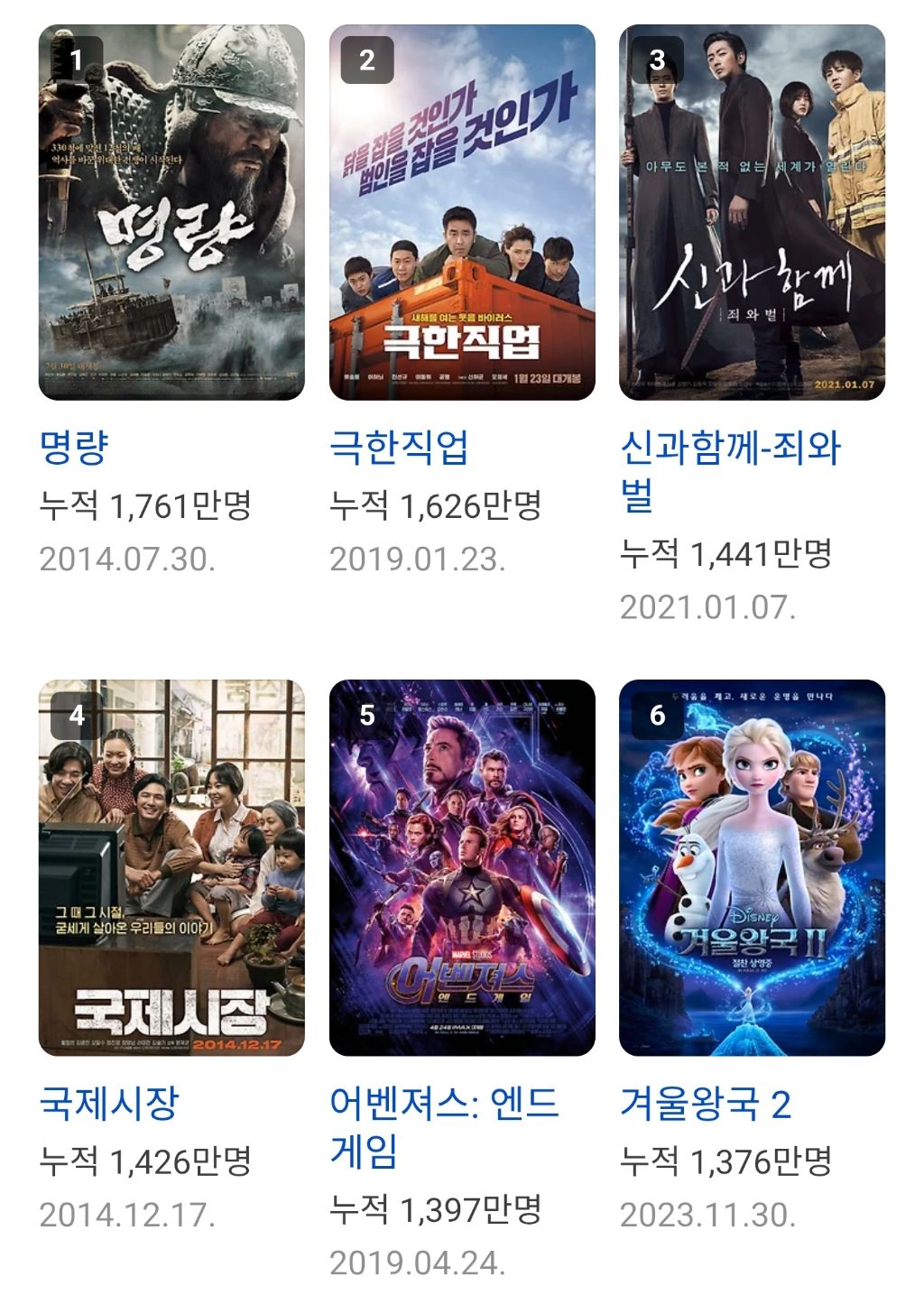
Task: Open the 어벤져스: 엔드게임 title link
Action: (x=443, y=1105)
